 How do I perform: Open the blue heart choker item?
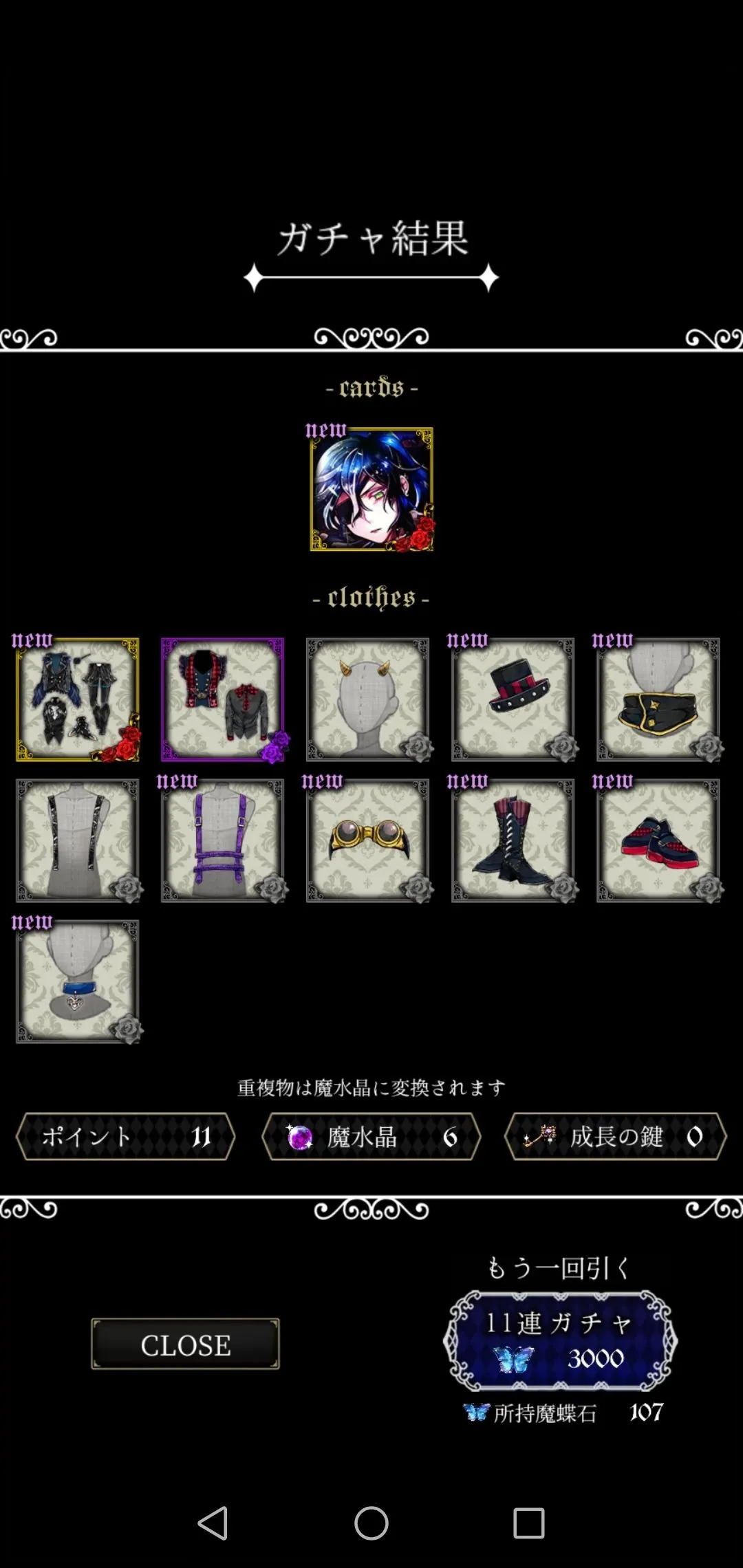click(x=78, y=981)
